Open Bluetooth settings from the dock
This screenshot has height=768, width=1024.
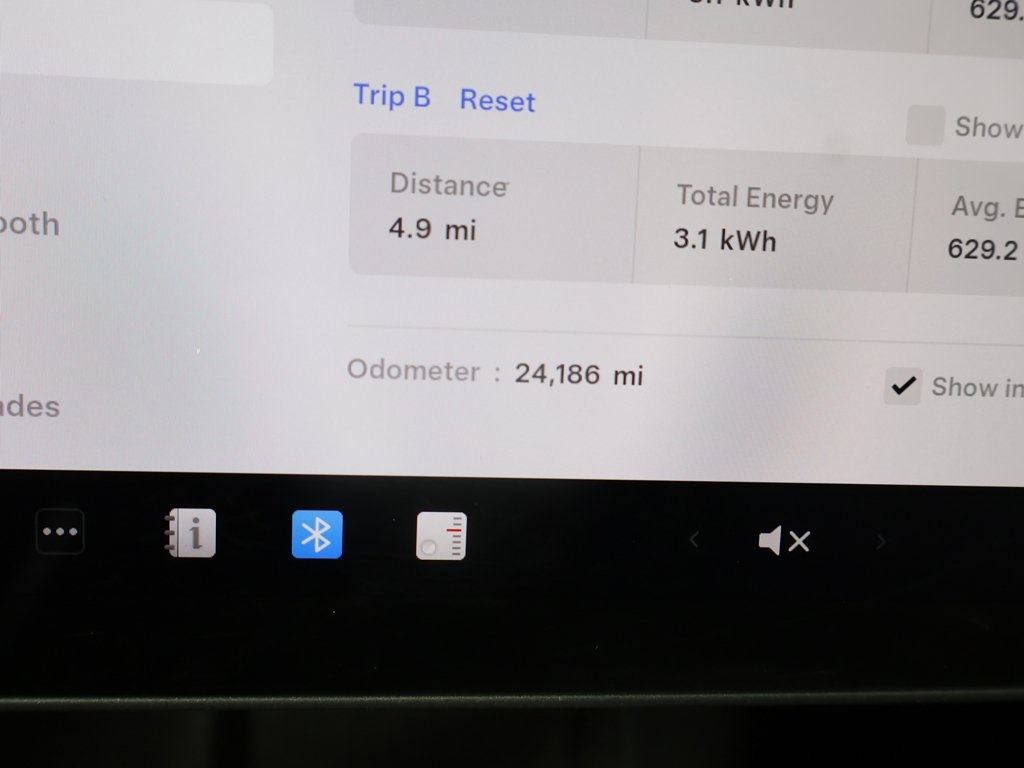pyautogui.click(x=317, y=534)
